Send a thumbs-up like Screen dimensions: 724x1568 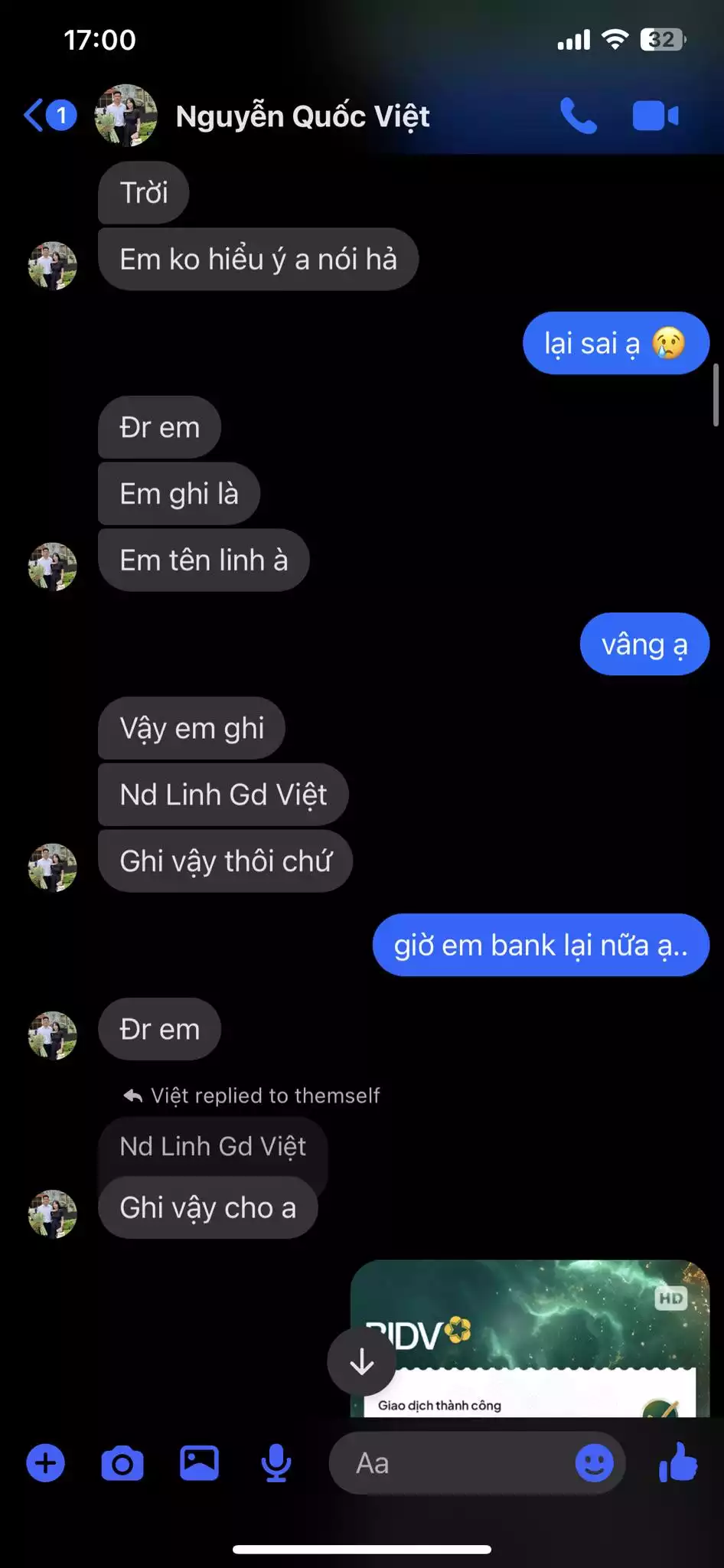click(x=678, y=1463)
